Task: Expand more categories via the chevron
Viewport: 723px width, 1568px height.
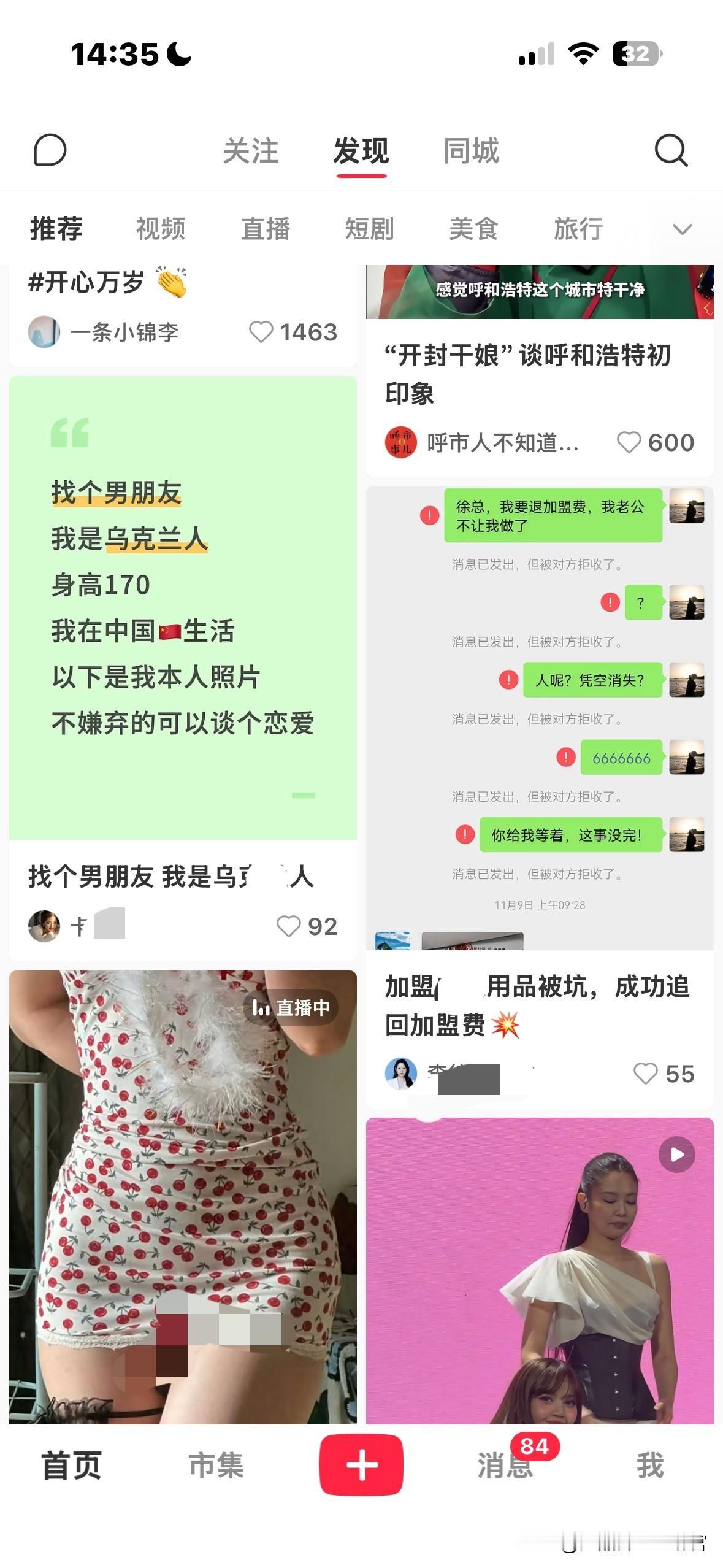Action: [x=683, y=229]
